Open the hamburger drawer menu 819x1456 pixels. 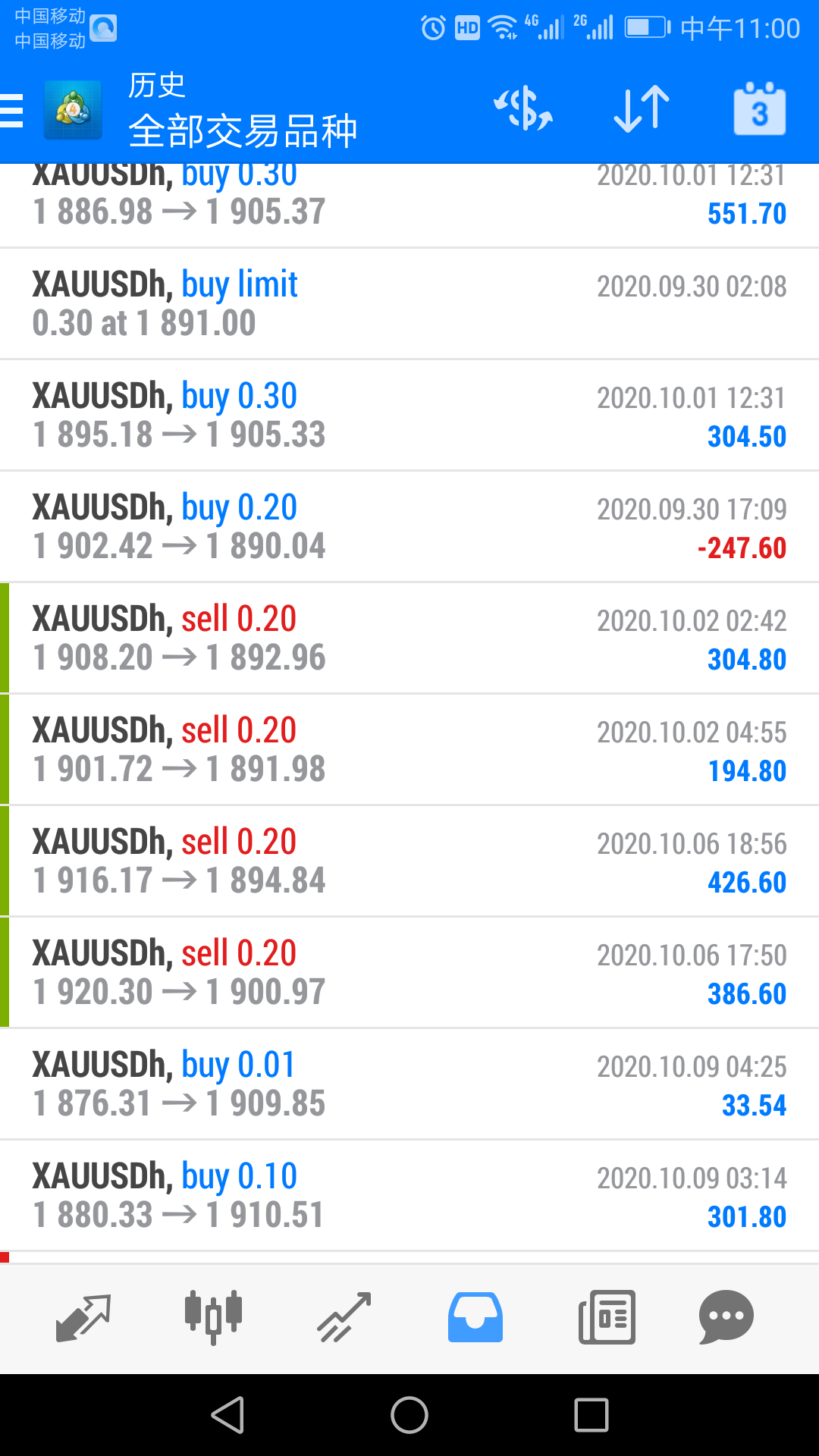tap(12, 111)
